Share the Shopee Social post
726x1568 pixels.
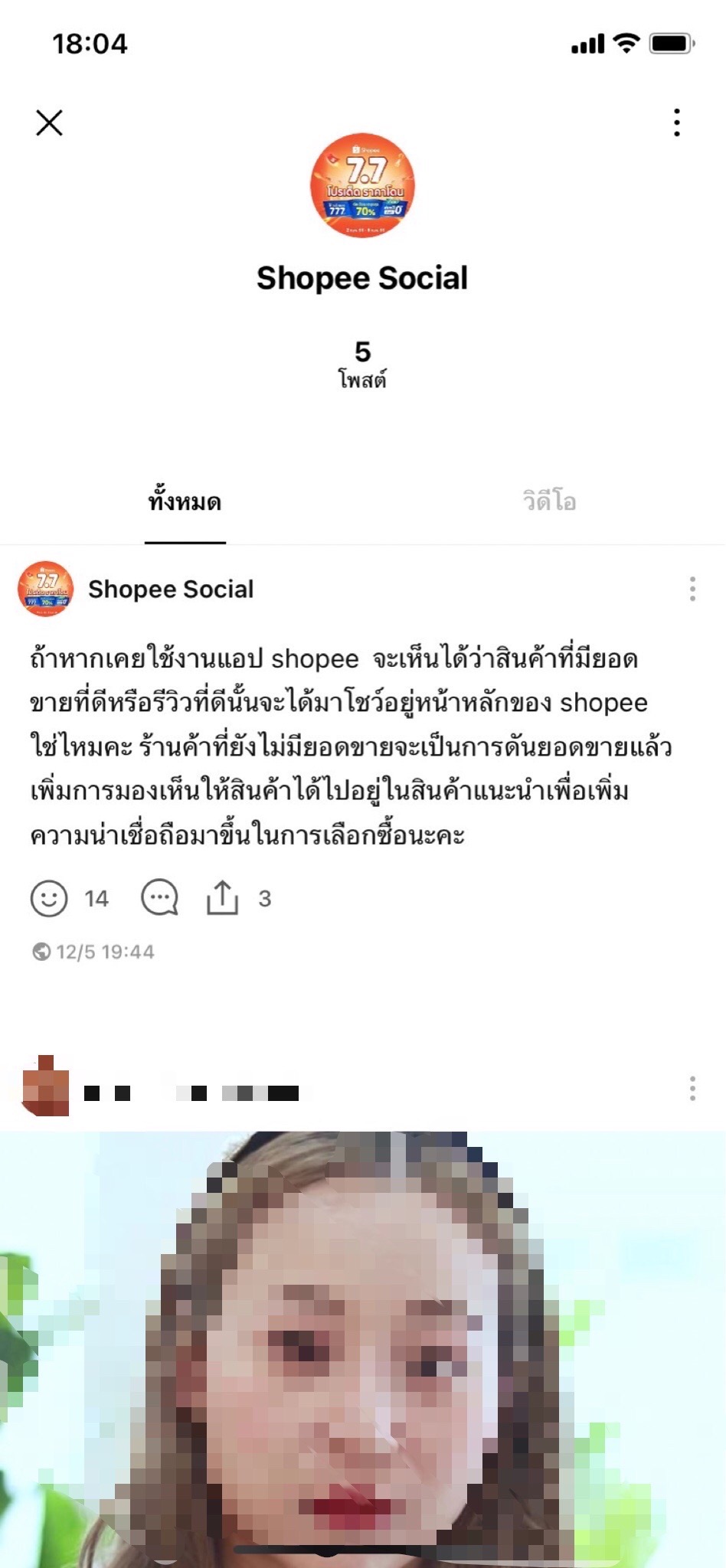222,898
